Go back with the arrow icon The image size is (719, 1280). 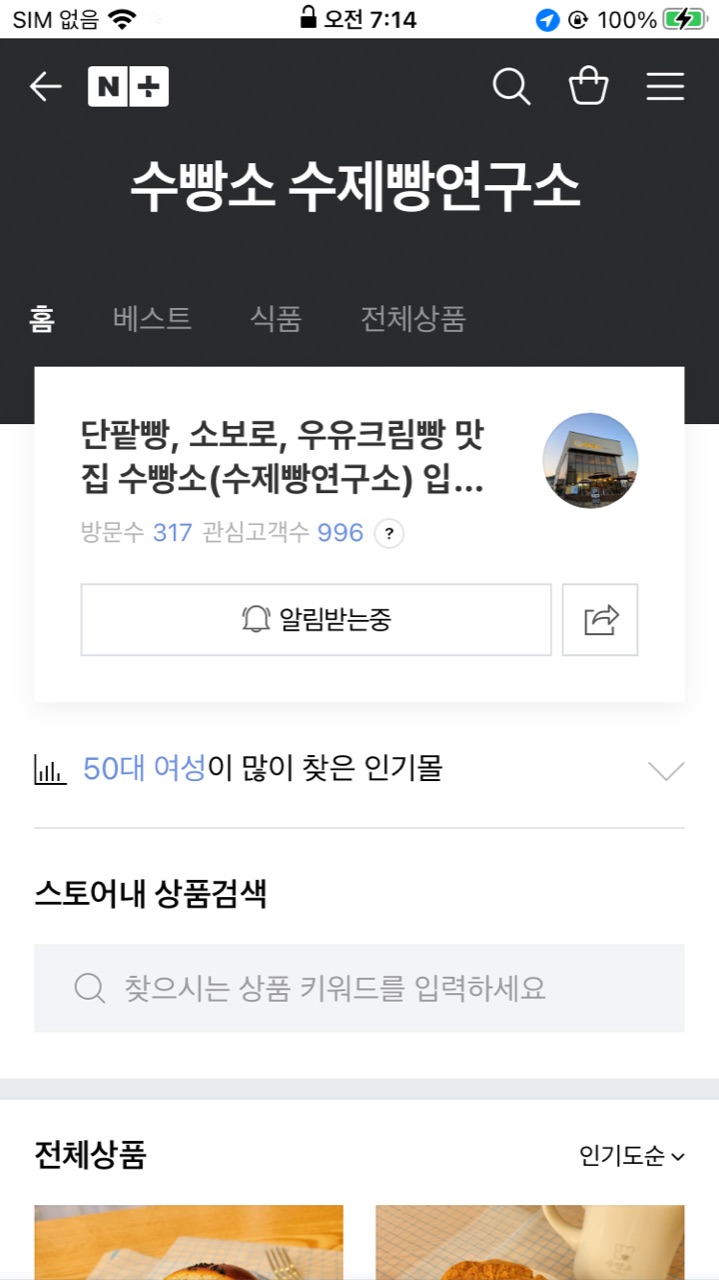(x=45, y=87)
